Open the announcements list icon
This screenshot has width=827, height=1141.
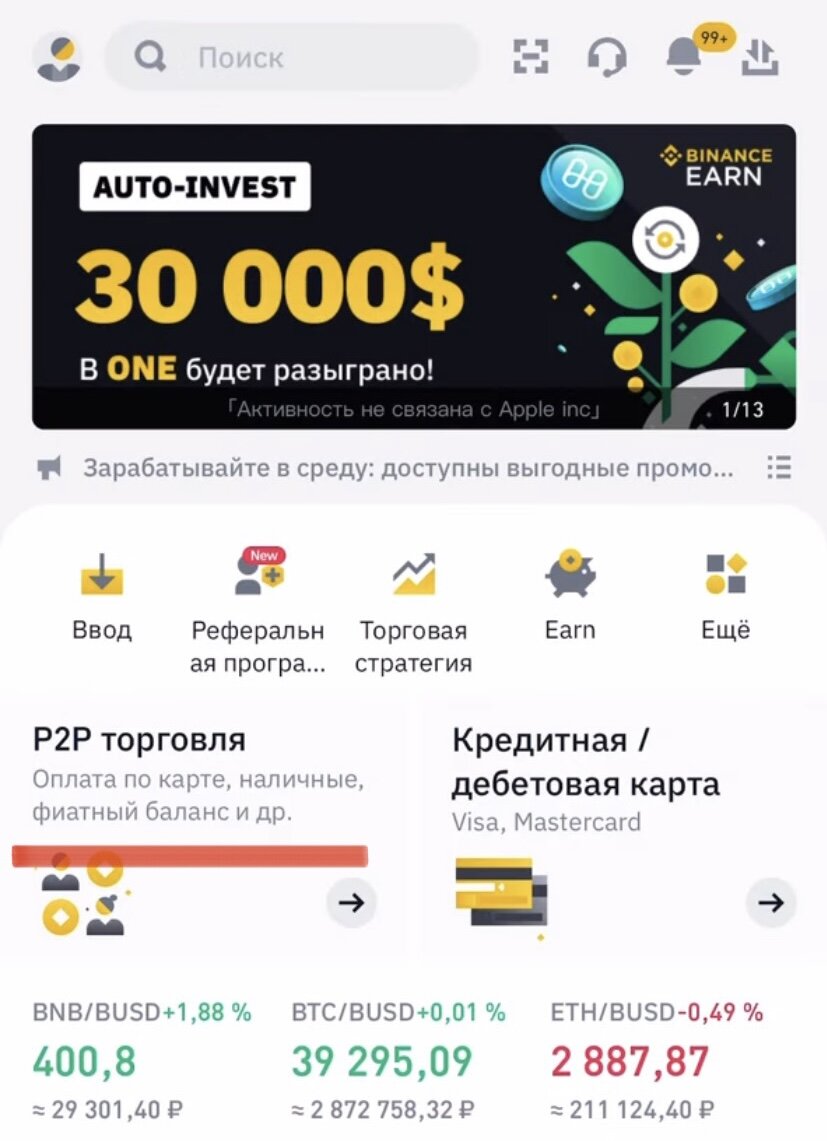tap(777, 467)
